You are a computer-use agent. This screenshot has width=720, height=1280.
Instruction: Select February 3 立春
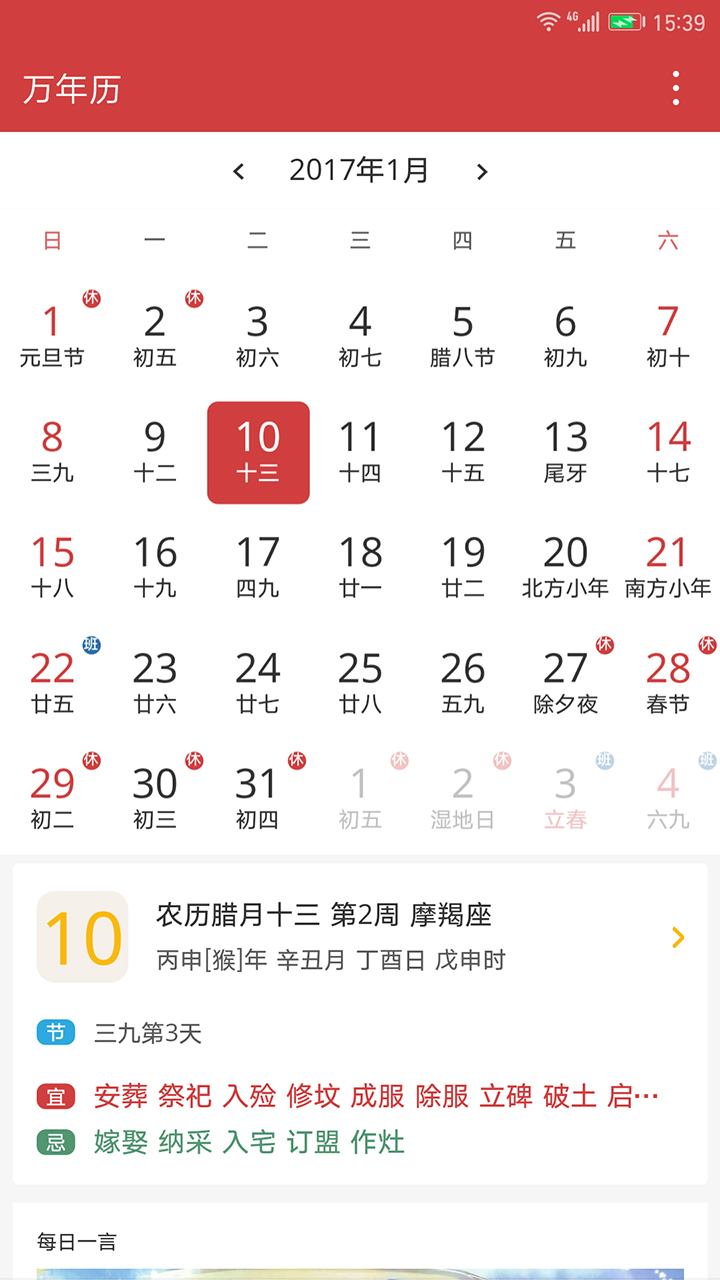565,798
